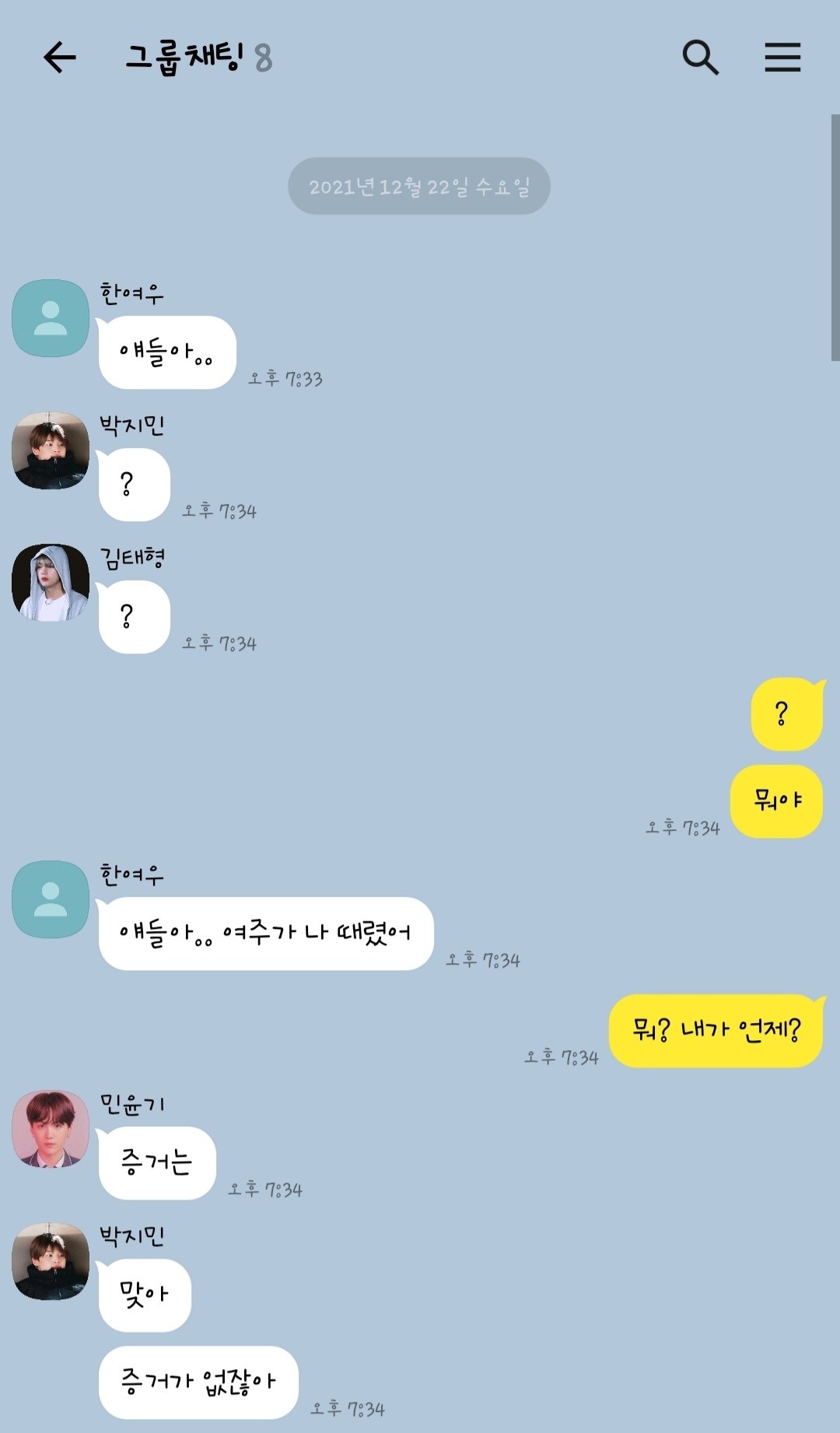The image size is (840, 1433).
Task: Open 김태형's profile picture
Action: [51, 583]
